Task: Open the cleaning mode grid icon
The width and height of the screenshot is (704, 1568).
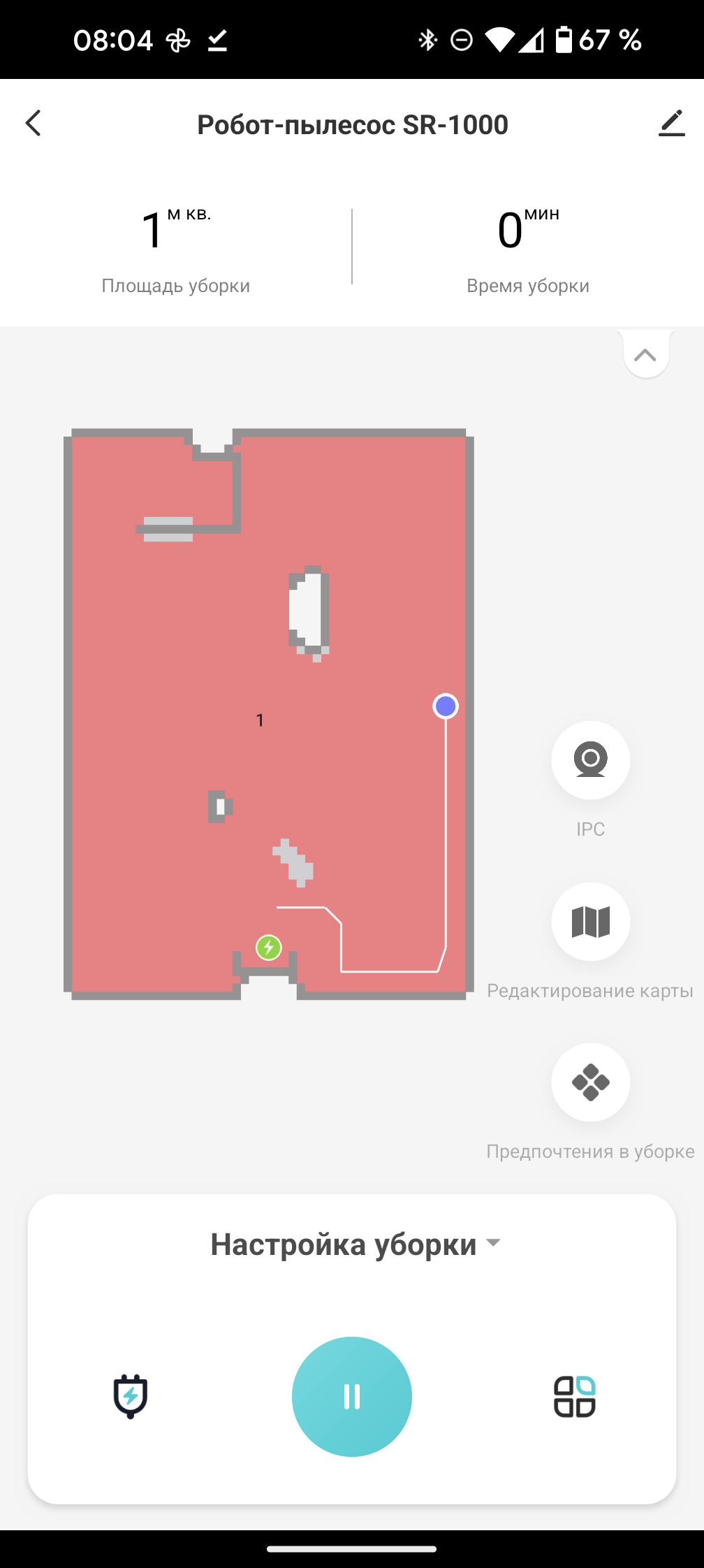Action: [x=575, y=1396]
